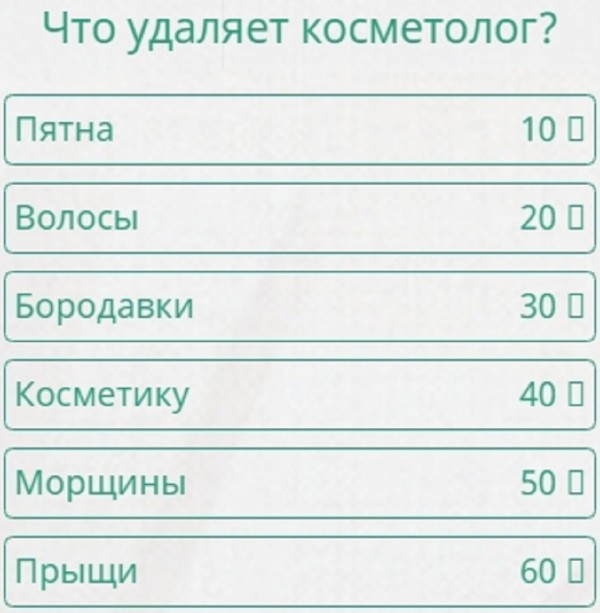This screenshot has width=600, height=613.
Task: Choose the Прыщи answer row
Action: (x=299, y=571)
